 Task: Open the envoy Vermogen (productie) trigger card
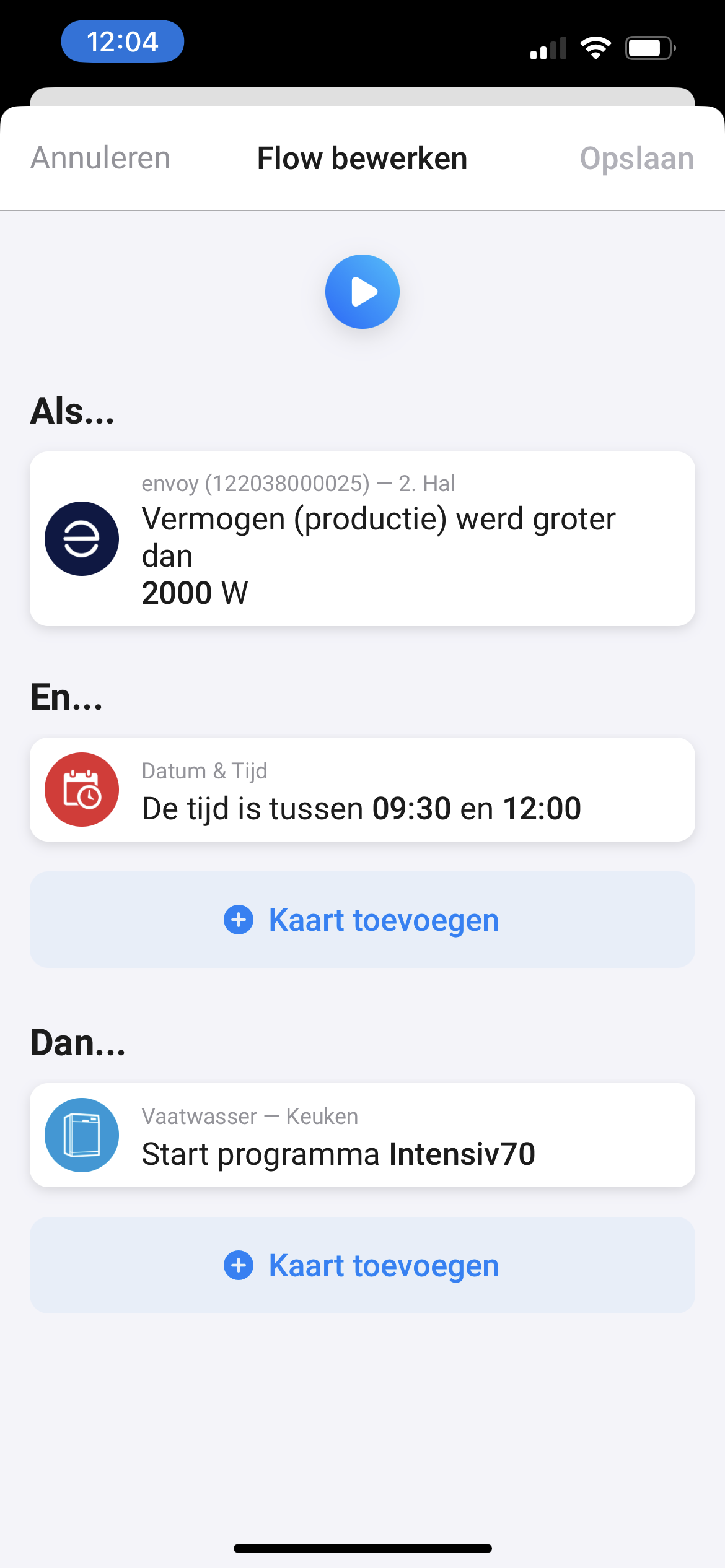coord(362,539)
